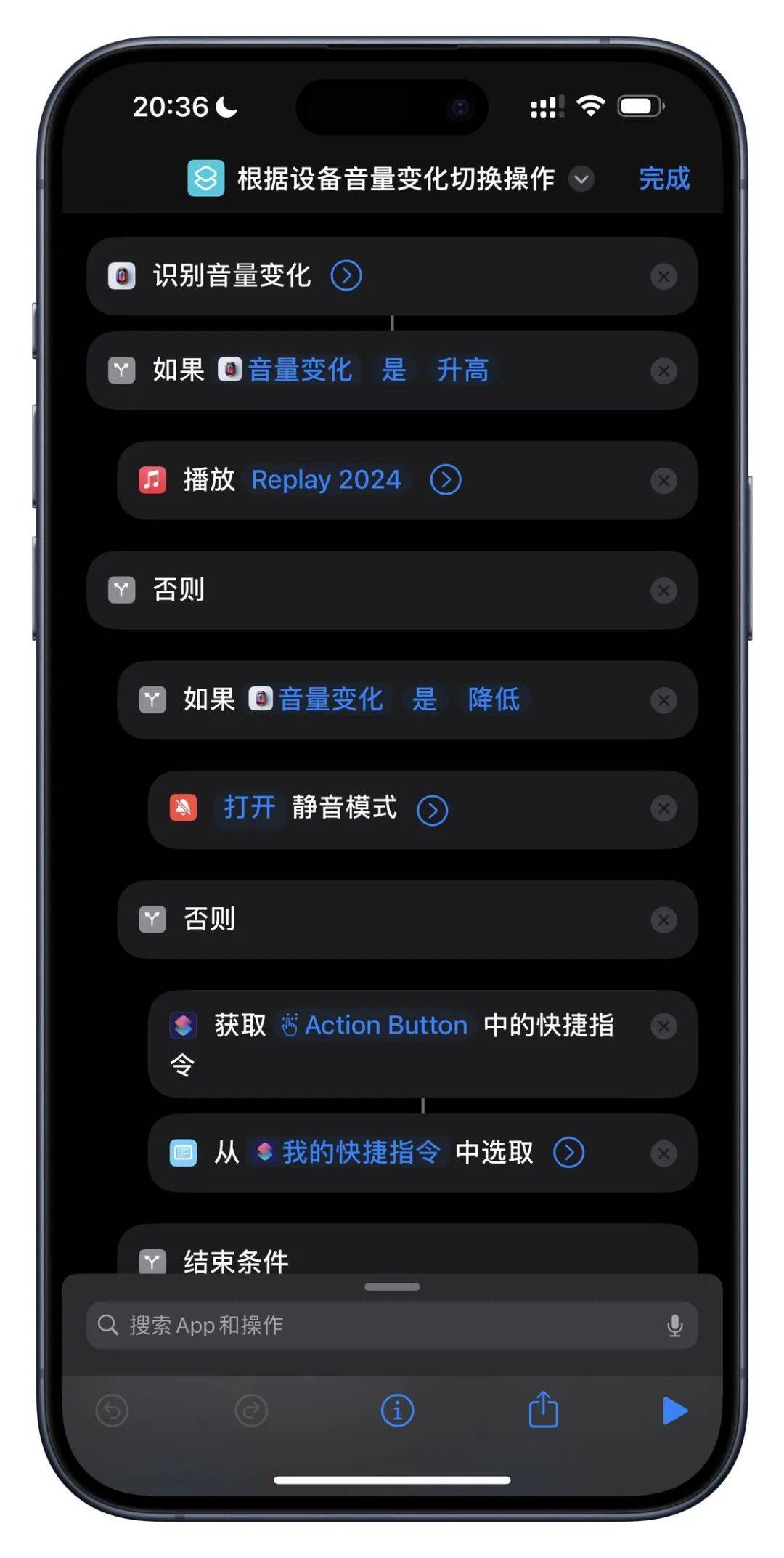
Task: Focus the 搜索 App 和操作 search field
Action: [x=377, y=1326]
